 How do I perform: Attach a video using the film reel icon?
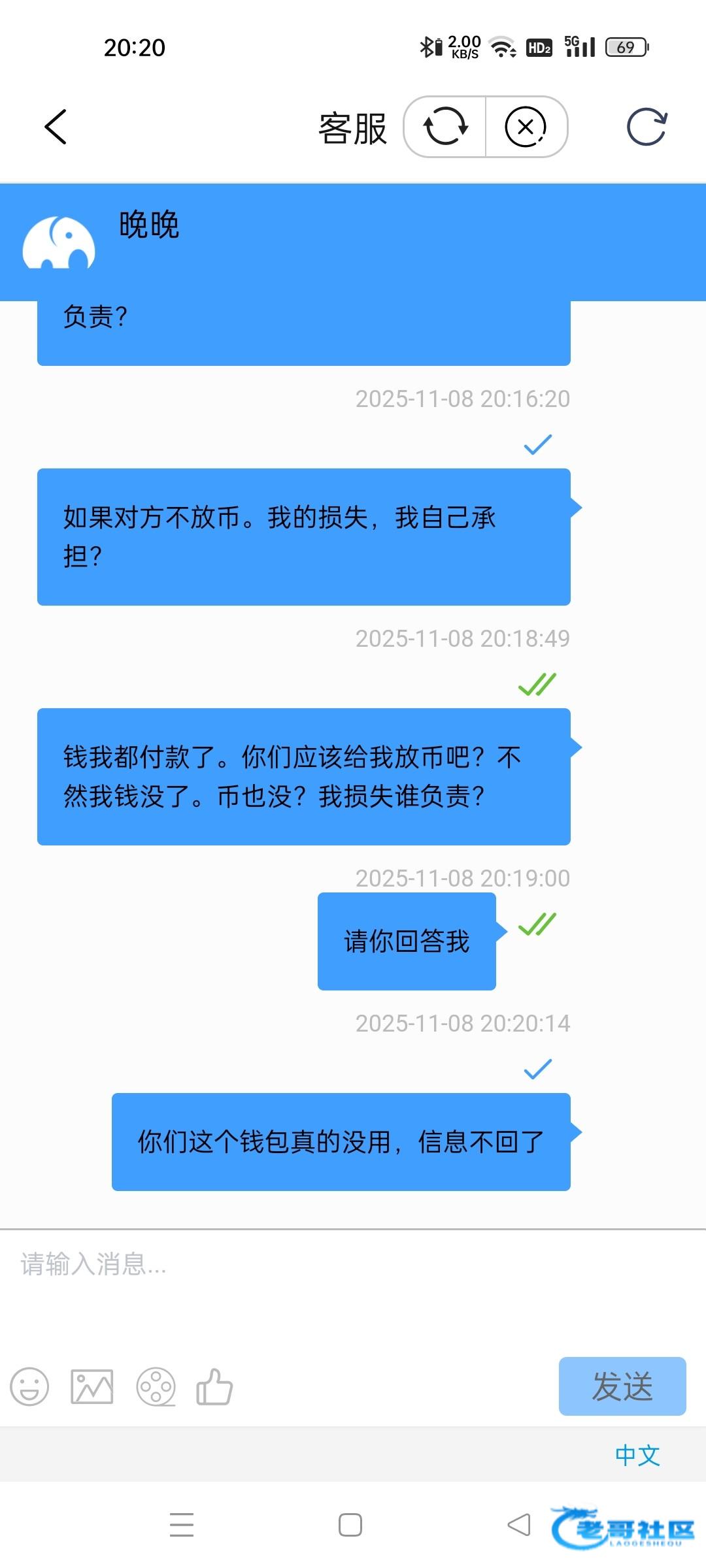pos(156,1386)
